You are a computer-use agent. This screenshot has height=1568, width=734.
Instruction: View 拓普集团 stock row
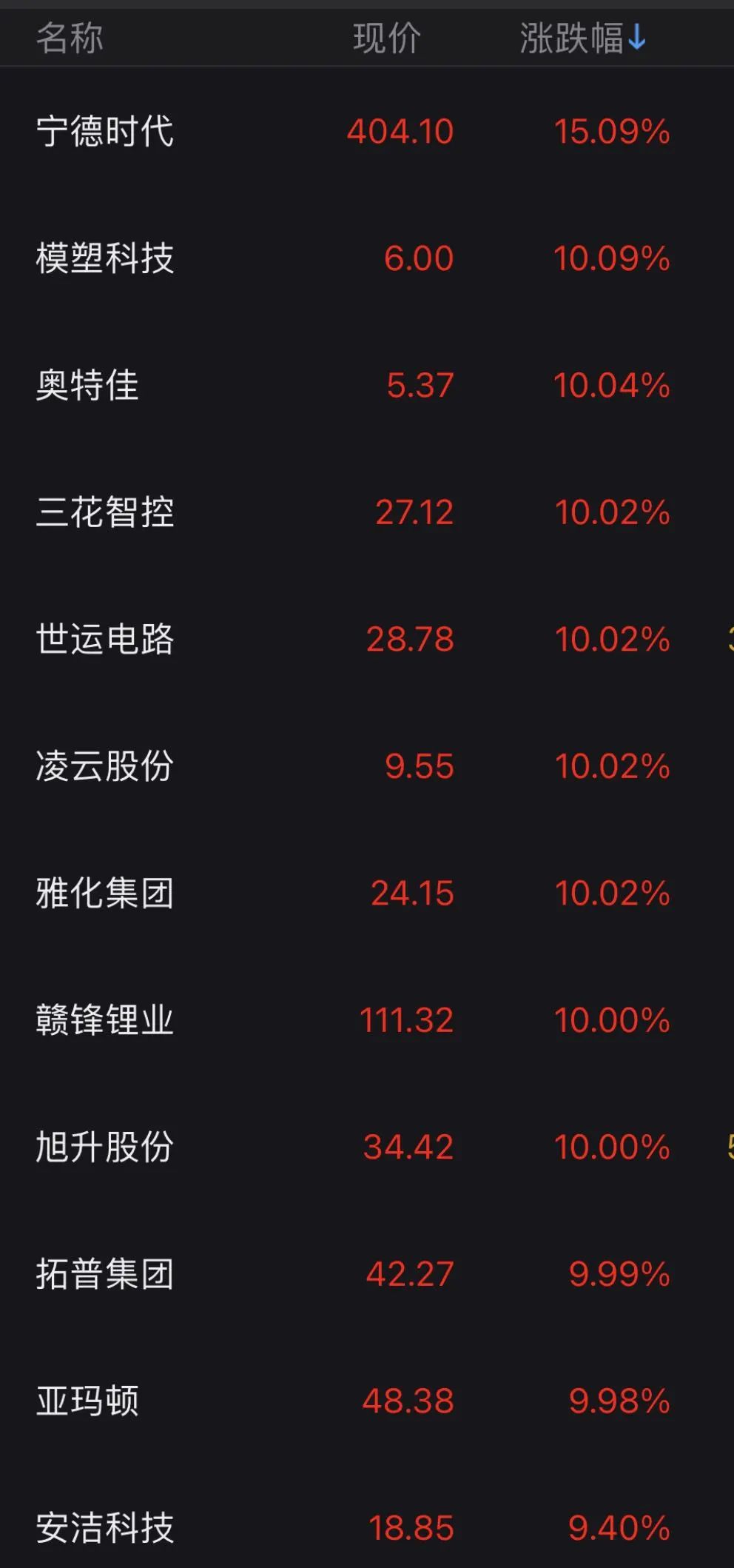coord(105,1274)
